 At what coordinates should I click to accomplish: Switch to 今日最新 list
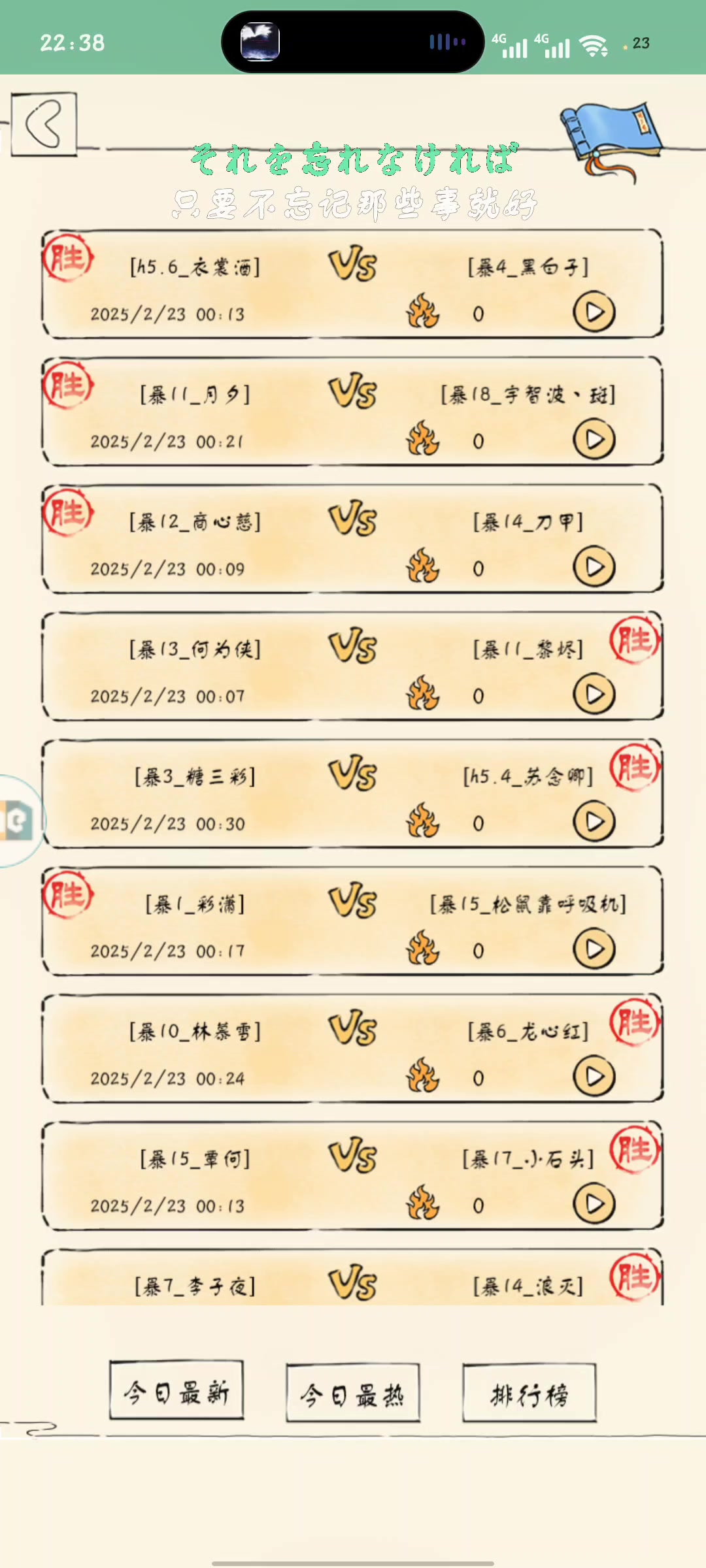[176, 1393]
